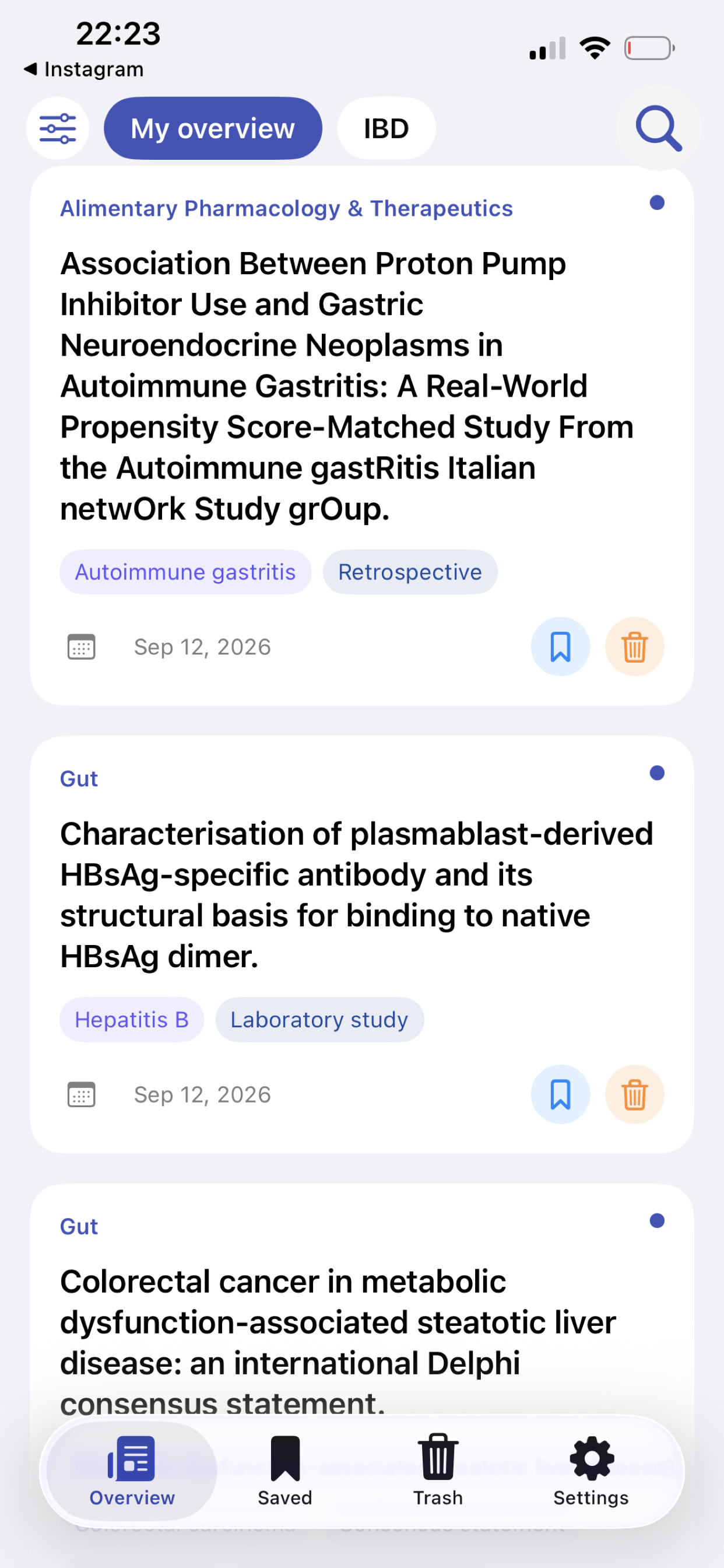The width and height of the screenshot is (724, 1568).
Task: Switch to the IBD tab
Action: 386,128
